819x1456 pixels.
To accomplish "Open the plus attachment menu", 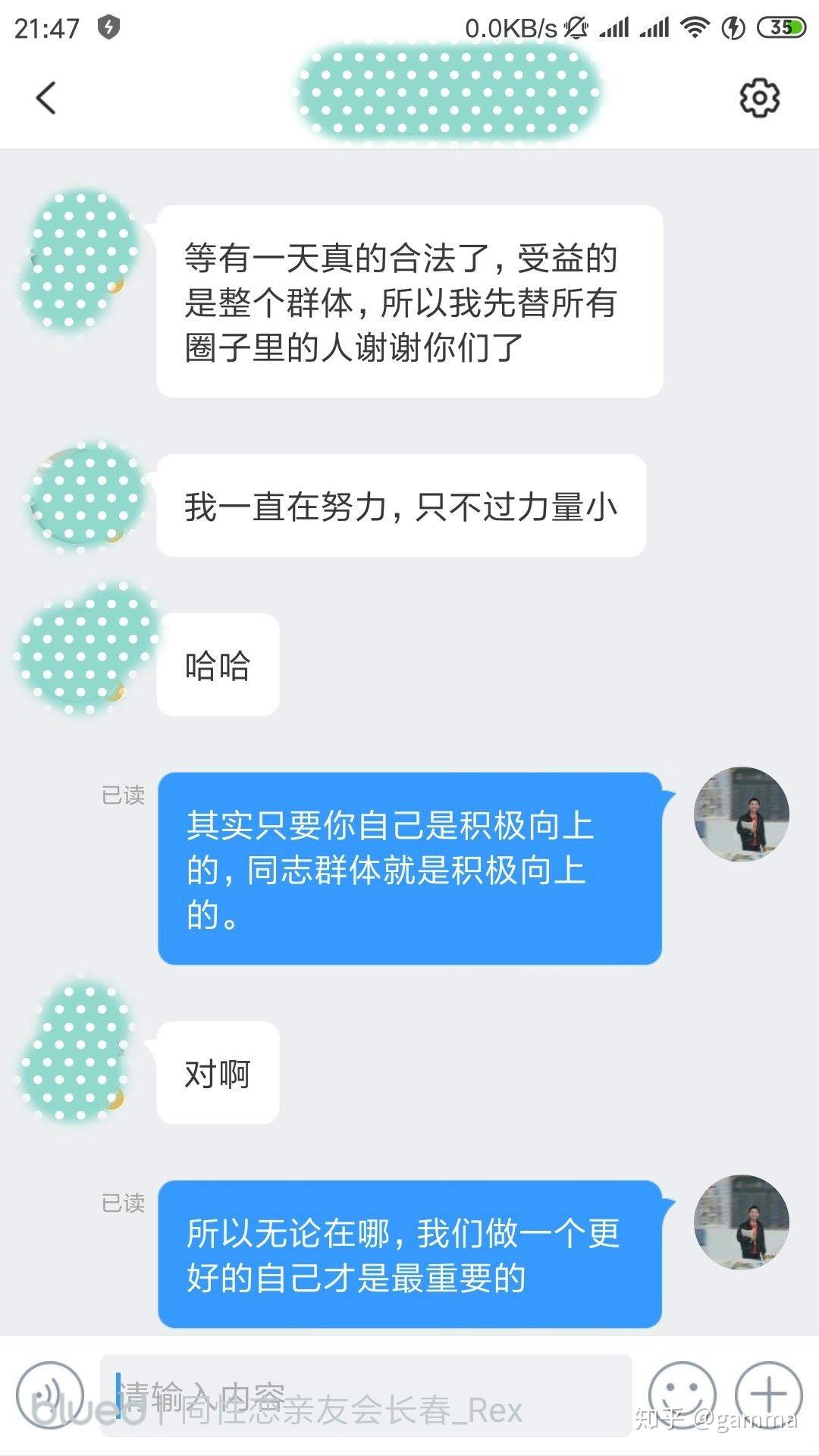I will coord(768,1395).
